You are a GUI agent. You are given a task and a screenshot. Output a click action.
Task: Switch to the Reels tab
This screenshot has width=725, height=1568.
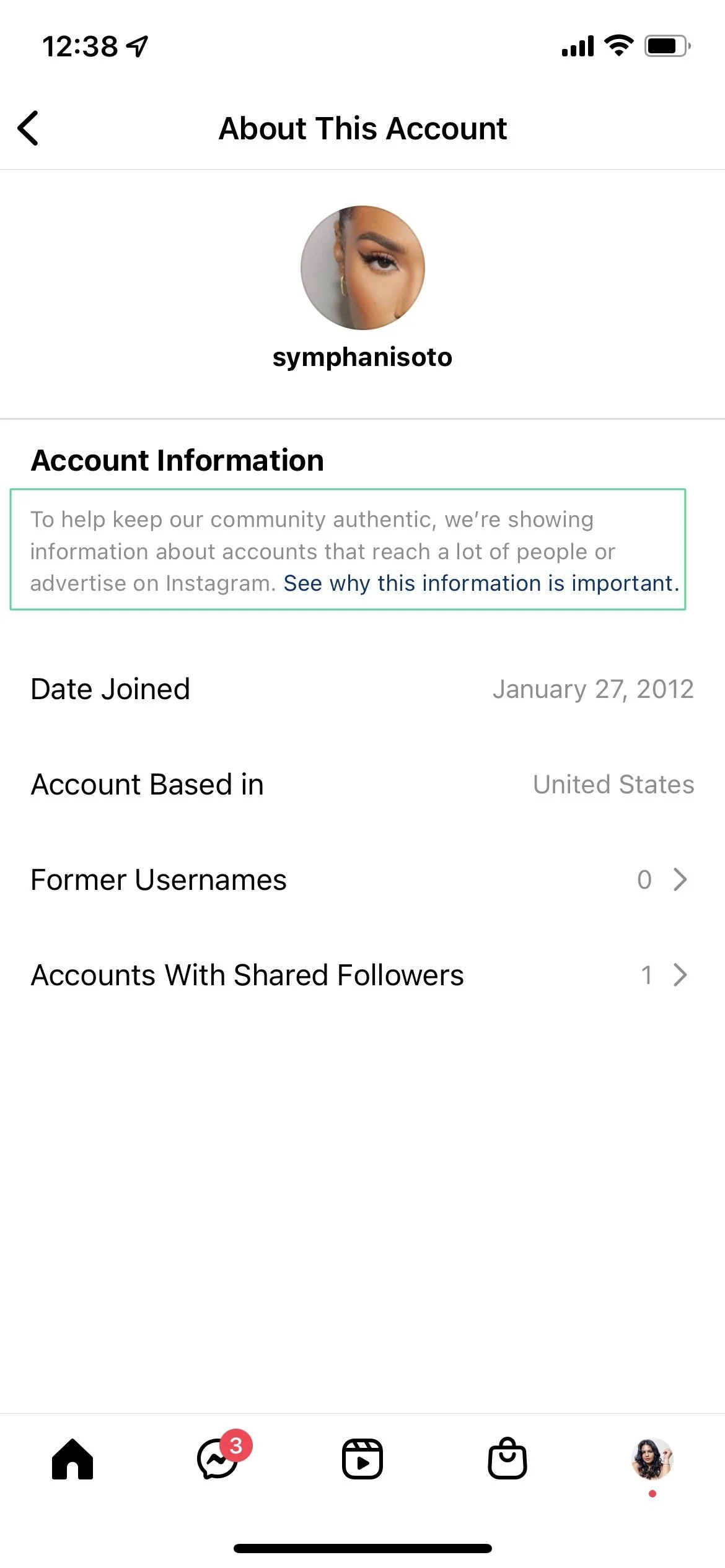coord(362,1459)
